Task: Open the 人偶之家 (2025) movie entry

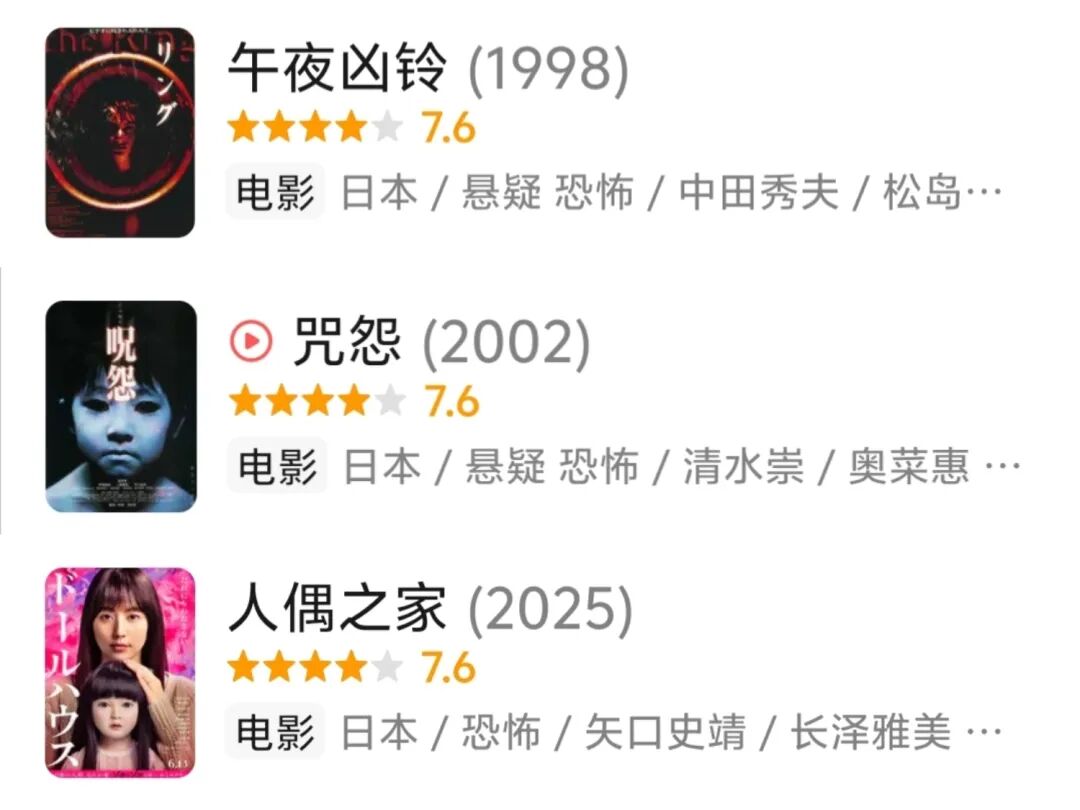Action: [x=430, y=610]
